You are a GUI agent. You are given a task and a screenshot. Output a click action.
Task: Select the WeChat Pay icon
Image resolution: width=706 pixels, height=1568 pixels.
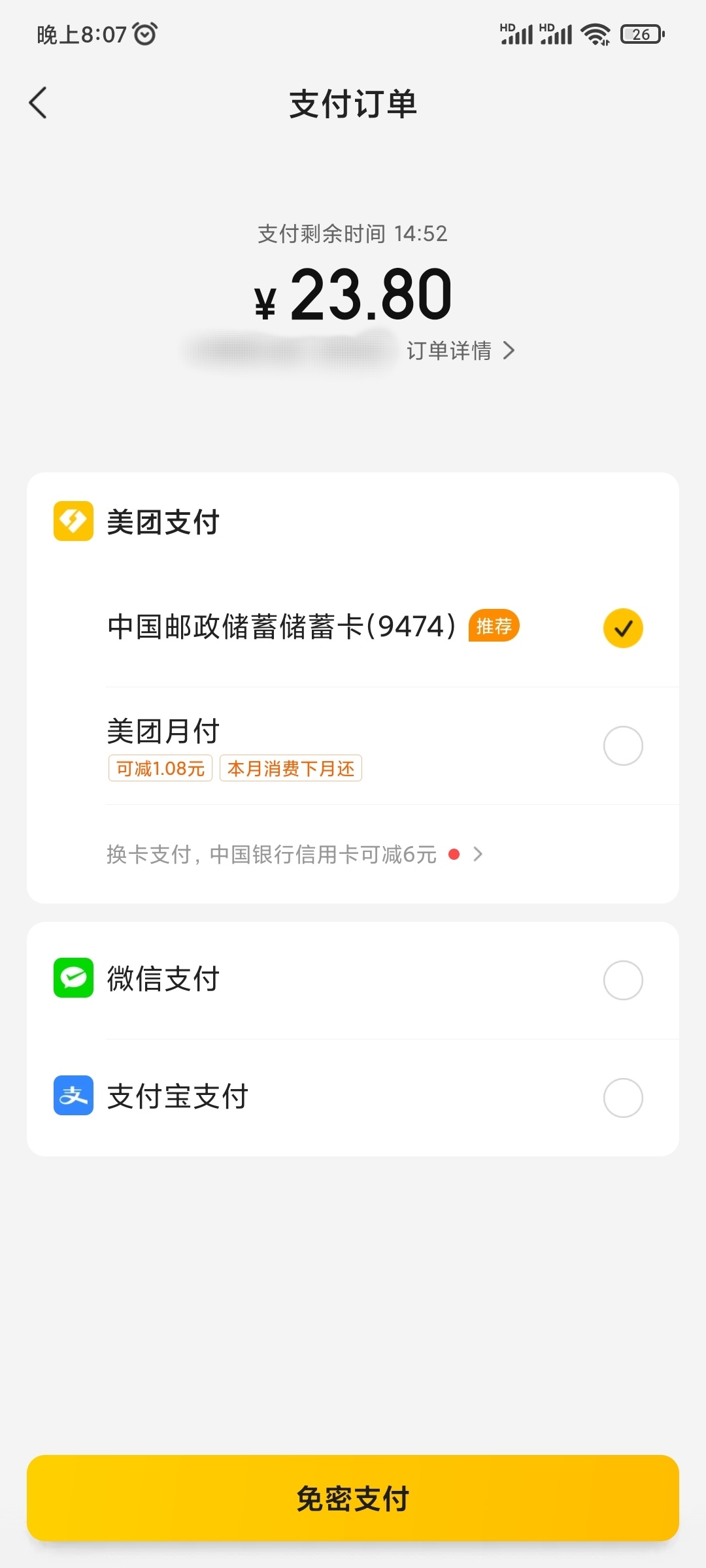click(x=73, y=978)
